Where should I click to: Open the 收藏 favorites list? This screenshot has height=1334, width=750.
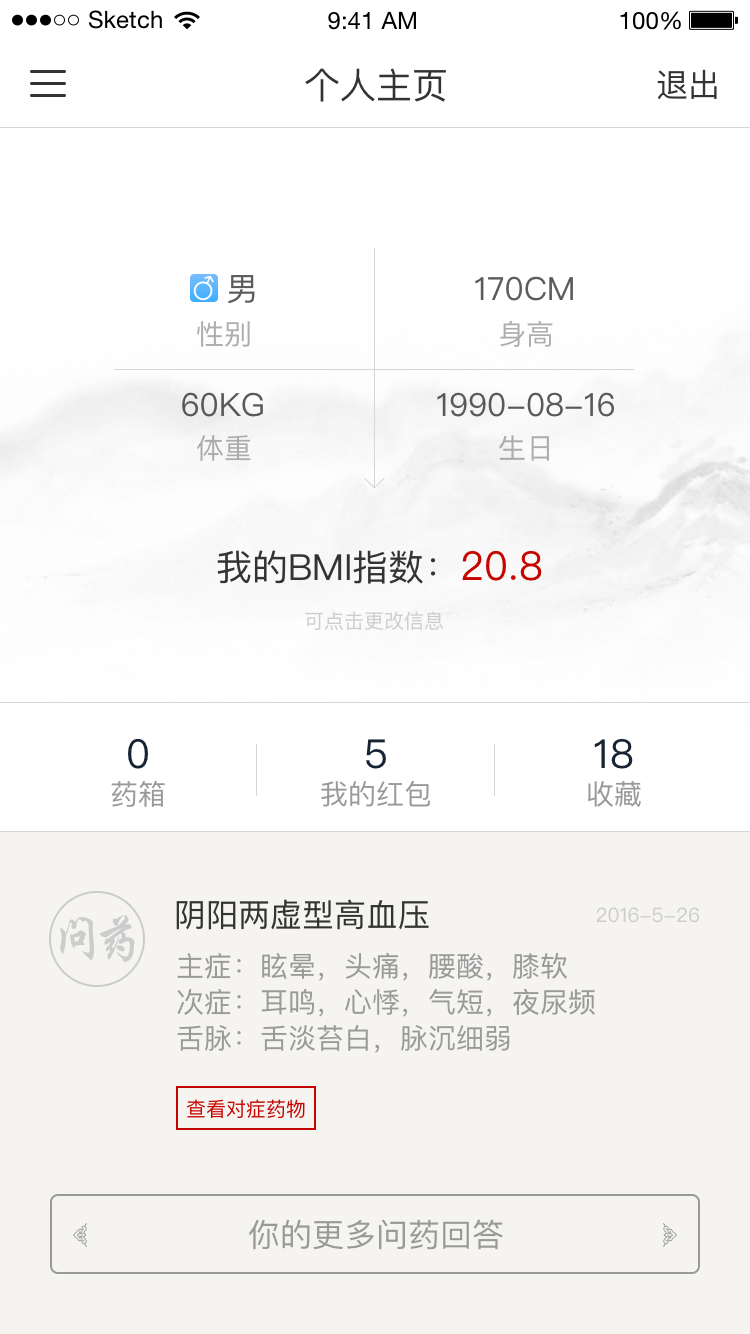(x=613, y=770)
